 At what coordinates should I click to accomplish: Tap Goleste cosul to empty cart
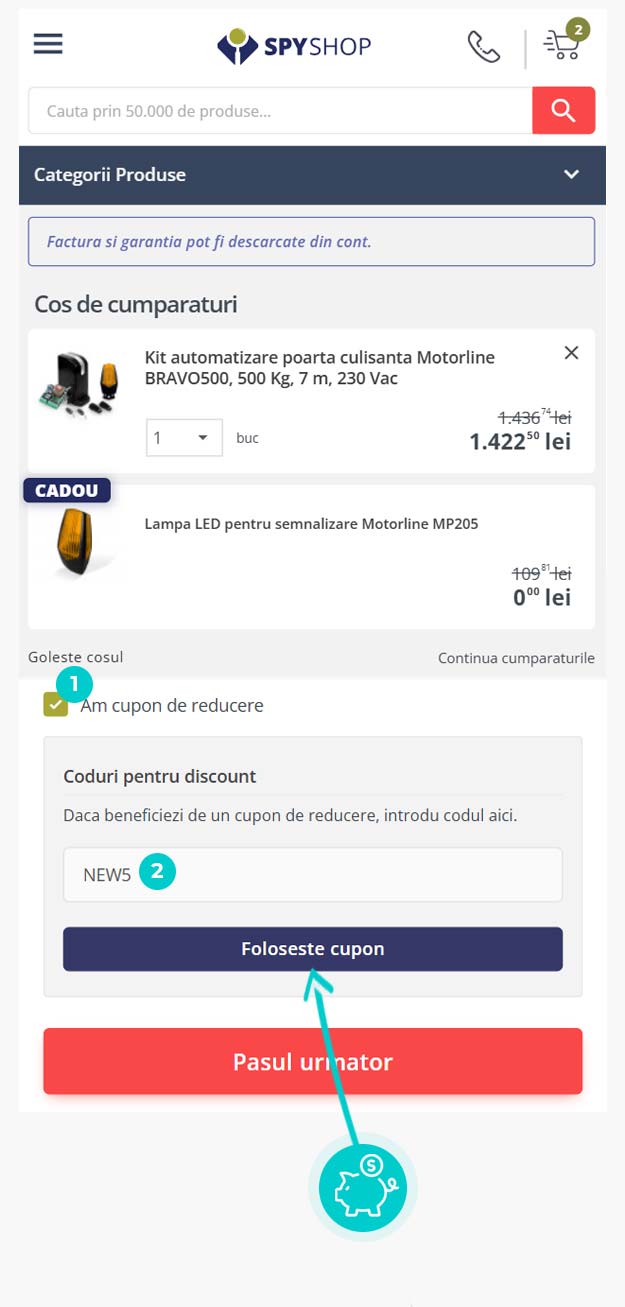coord(76,657)
